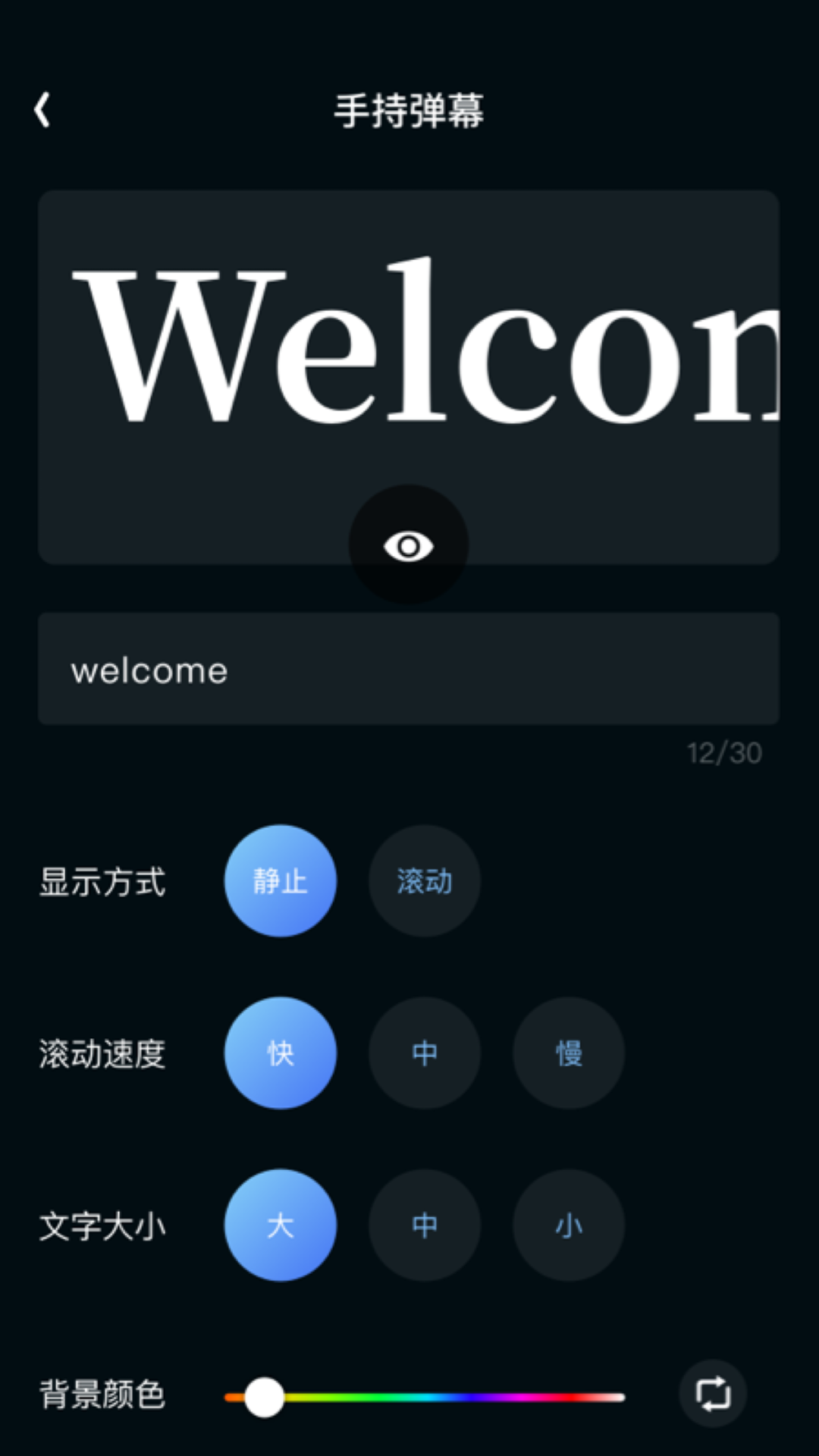Select 静止 display mode
The height and width of the screenshot is (1456, 819).
point(281,880)
